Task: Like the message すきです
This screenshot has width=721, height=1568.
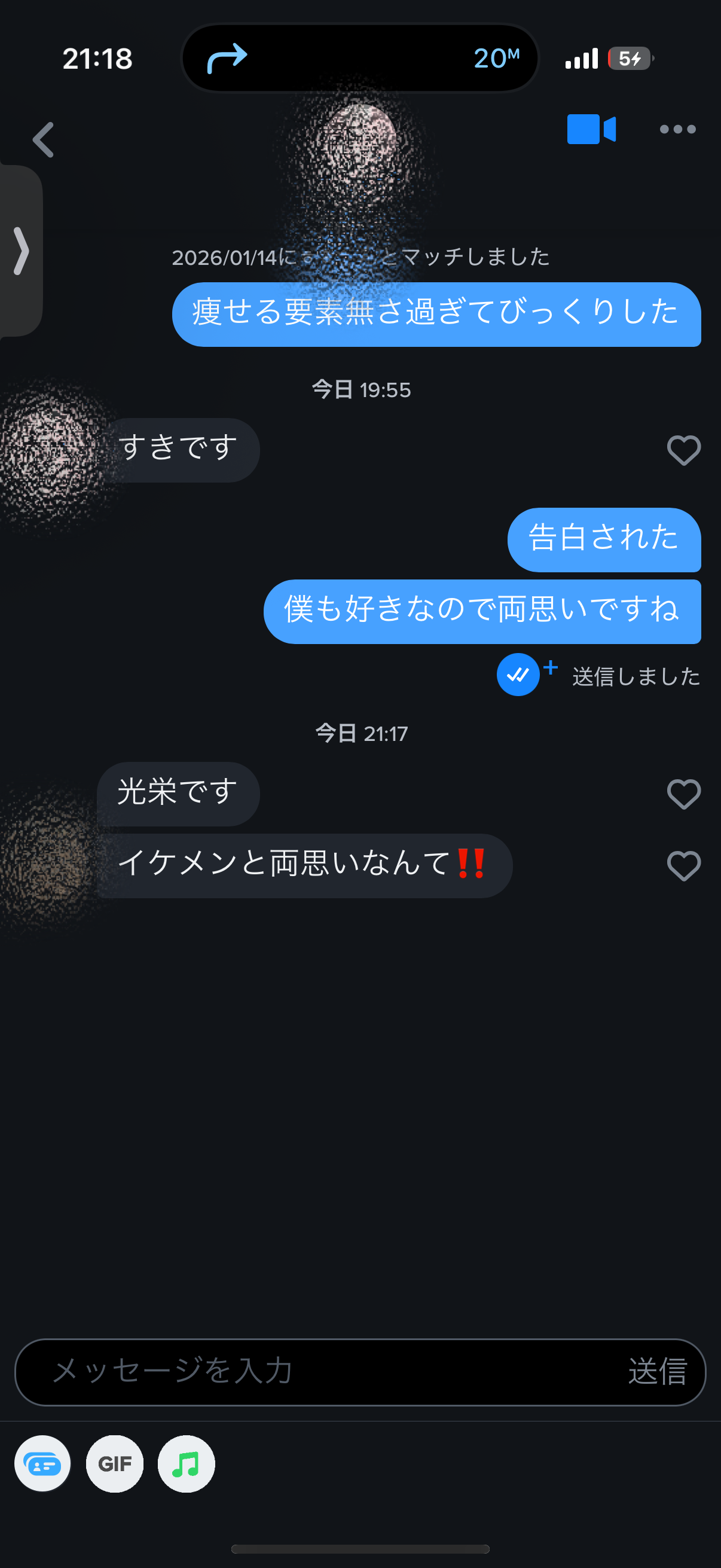Action: click(x=683, y=450)
